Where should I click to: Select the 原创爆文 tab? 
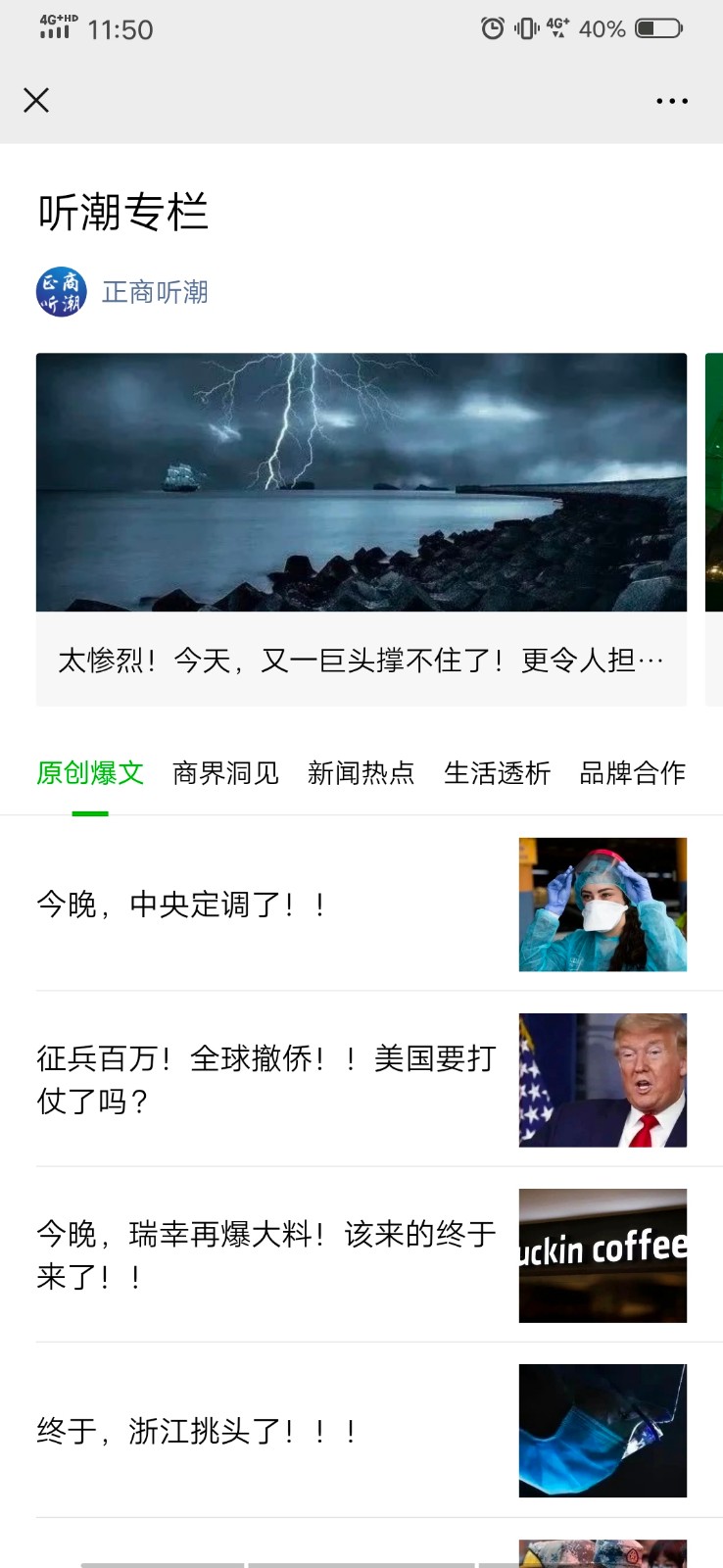(90, 773)
